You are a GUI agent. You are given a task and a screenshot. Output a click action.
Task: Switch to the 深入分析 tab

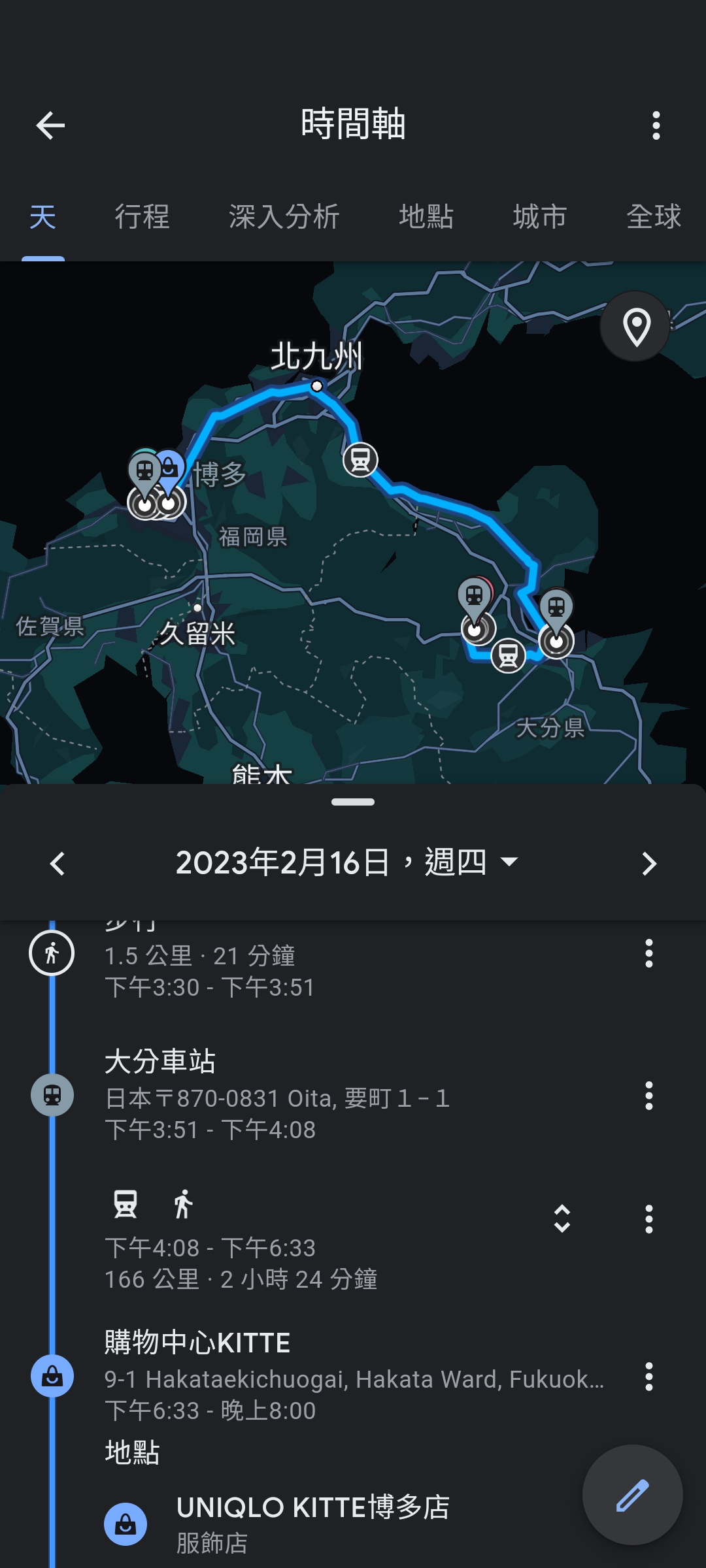tap(284, 217)
